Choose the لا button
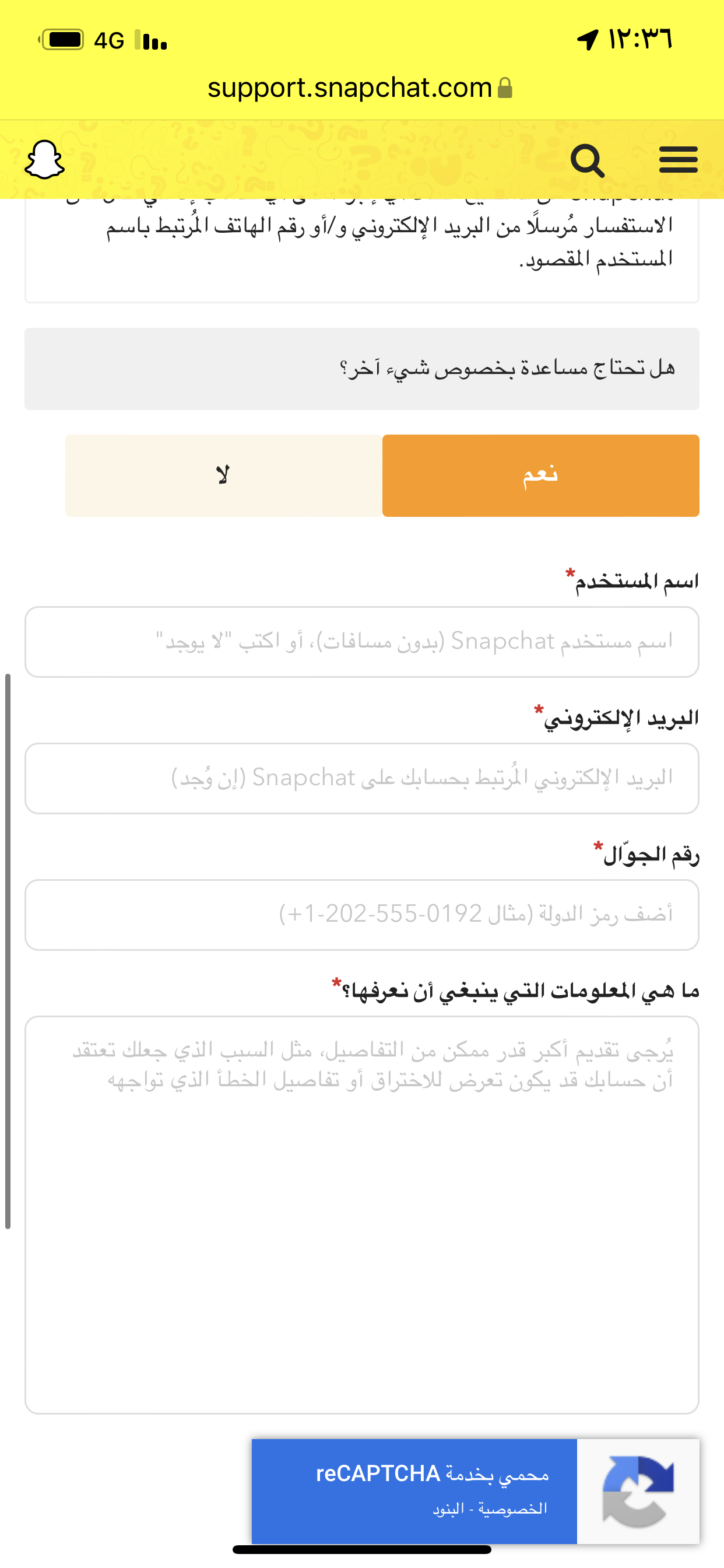The height and width of the screenshot is (1568, 724). [x=223, y=475]
